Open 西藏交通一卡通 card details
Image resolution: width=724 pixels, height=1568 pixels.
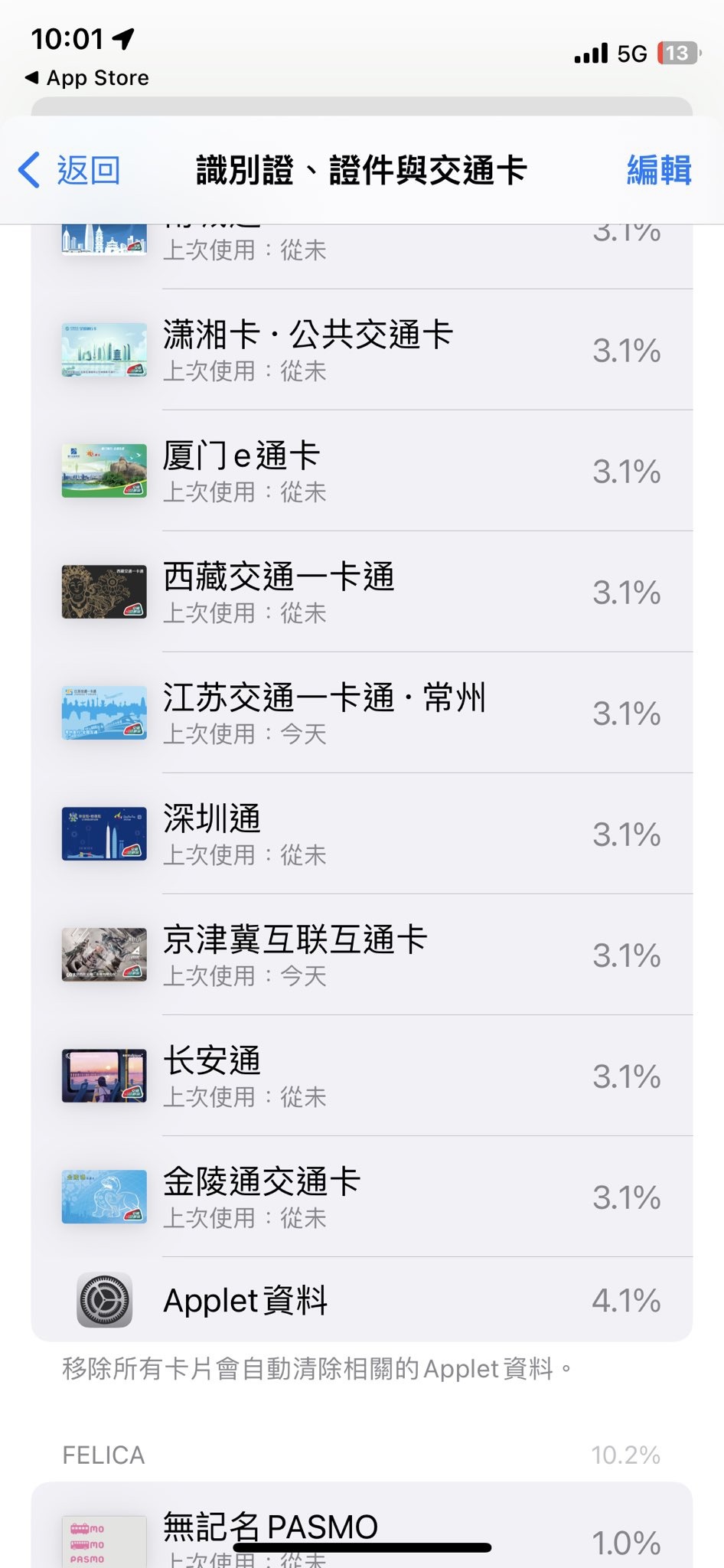361,592
